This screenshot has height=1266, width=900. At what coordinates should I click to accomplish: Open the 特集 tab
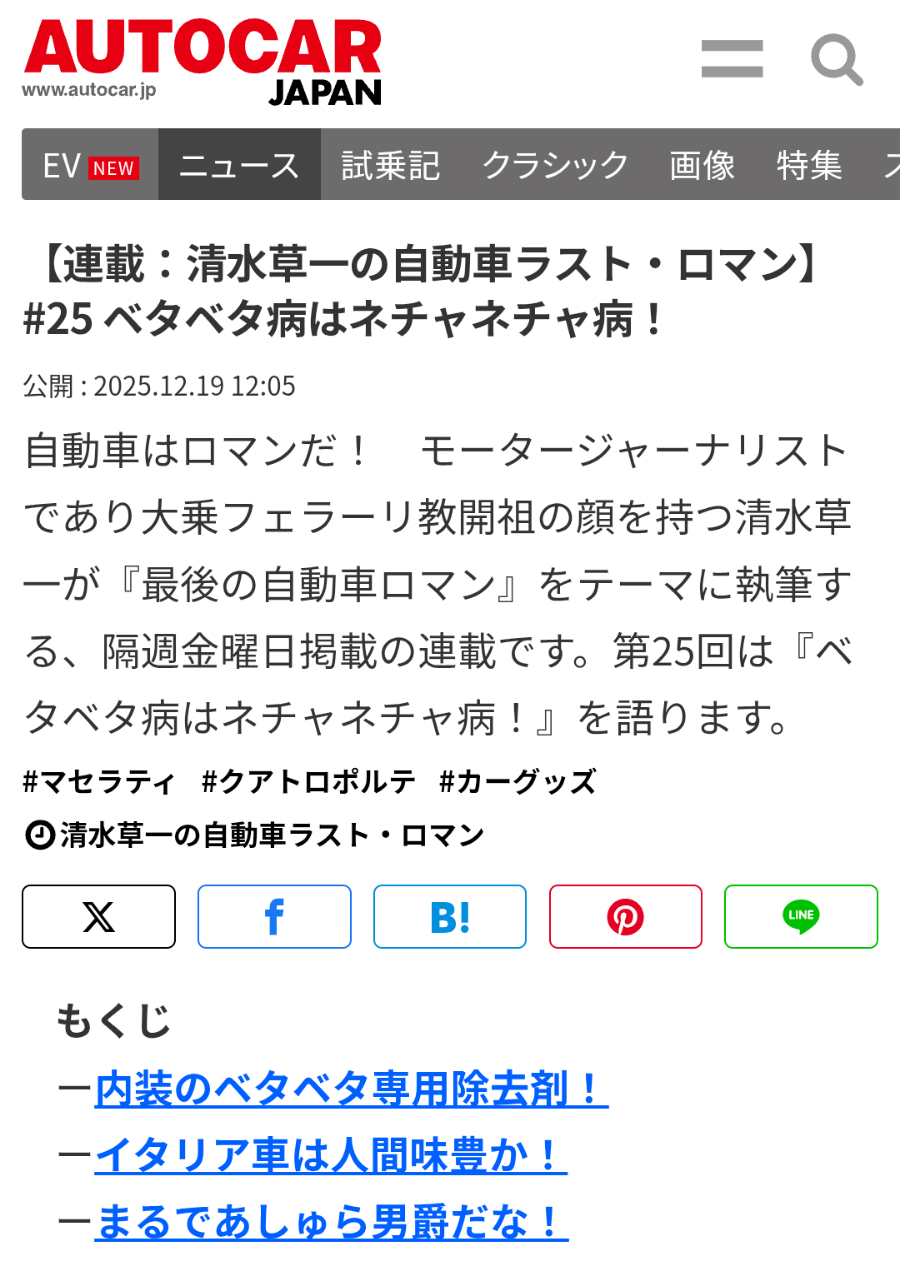click(x=809, y=165)
